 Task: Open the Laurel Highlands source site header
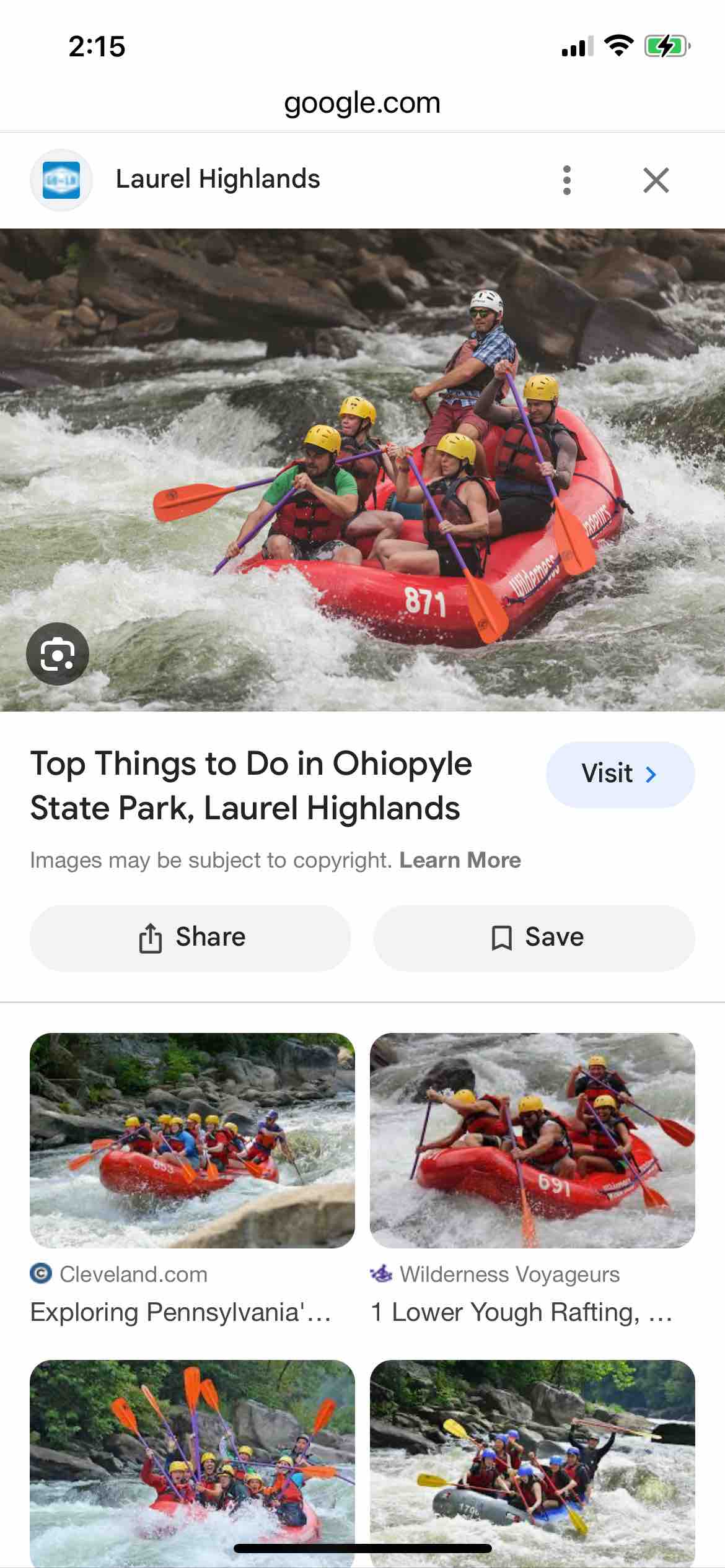coord(217,180)
